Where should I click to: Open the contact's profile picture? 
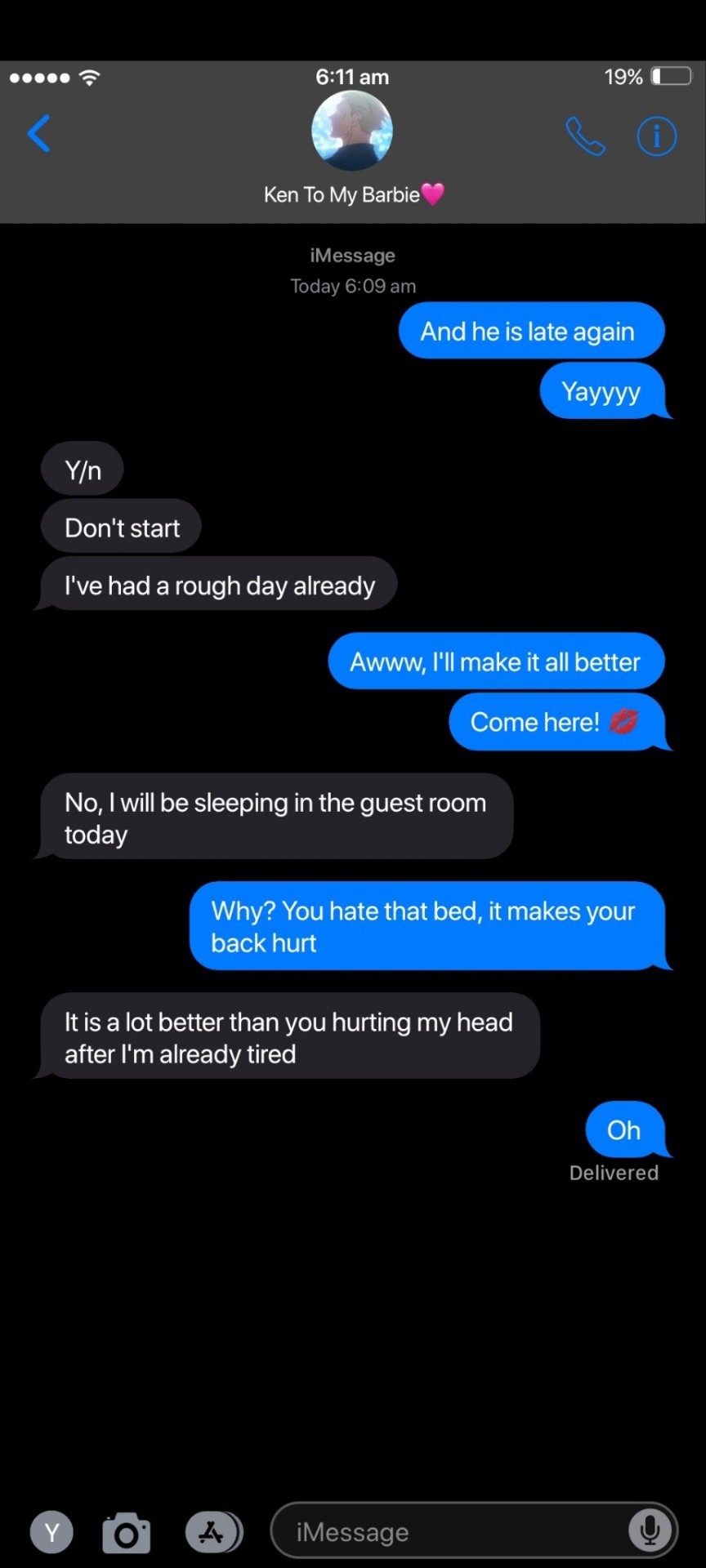[352, 131]
